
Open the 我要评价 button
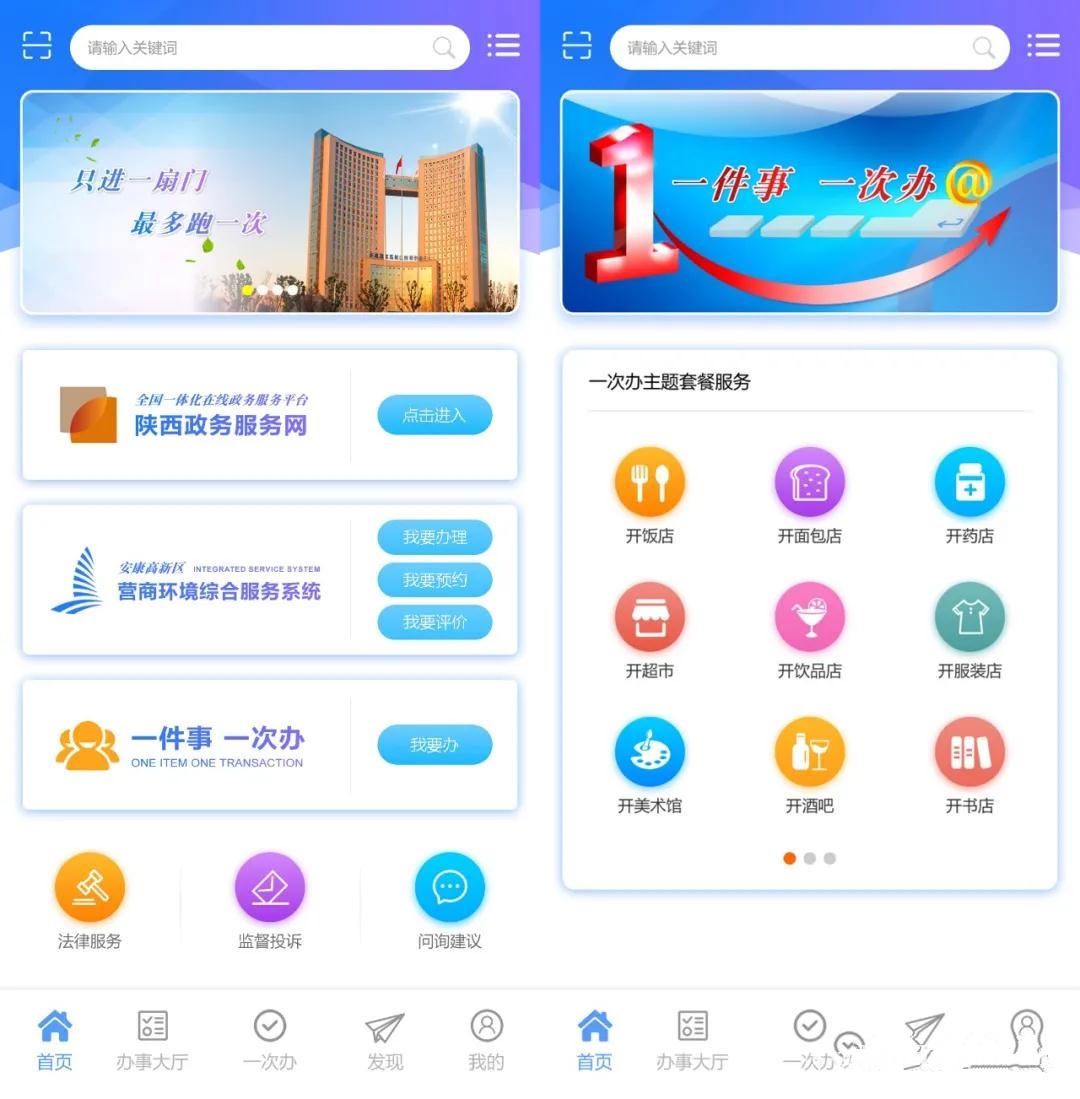point(434,622)
